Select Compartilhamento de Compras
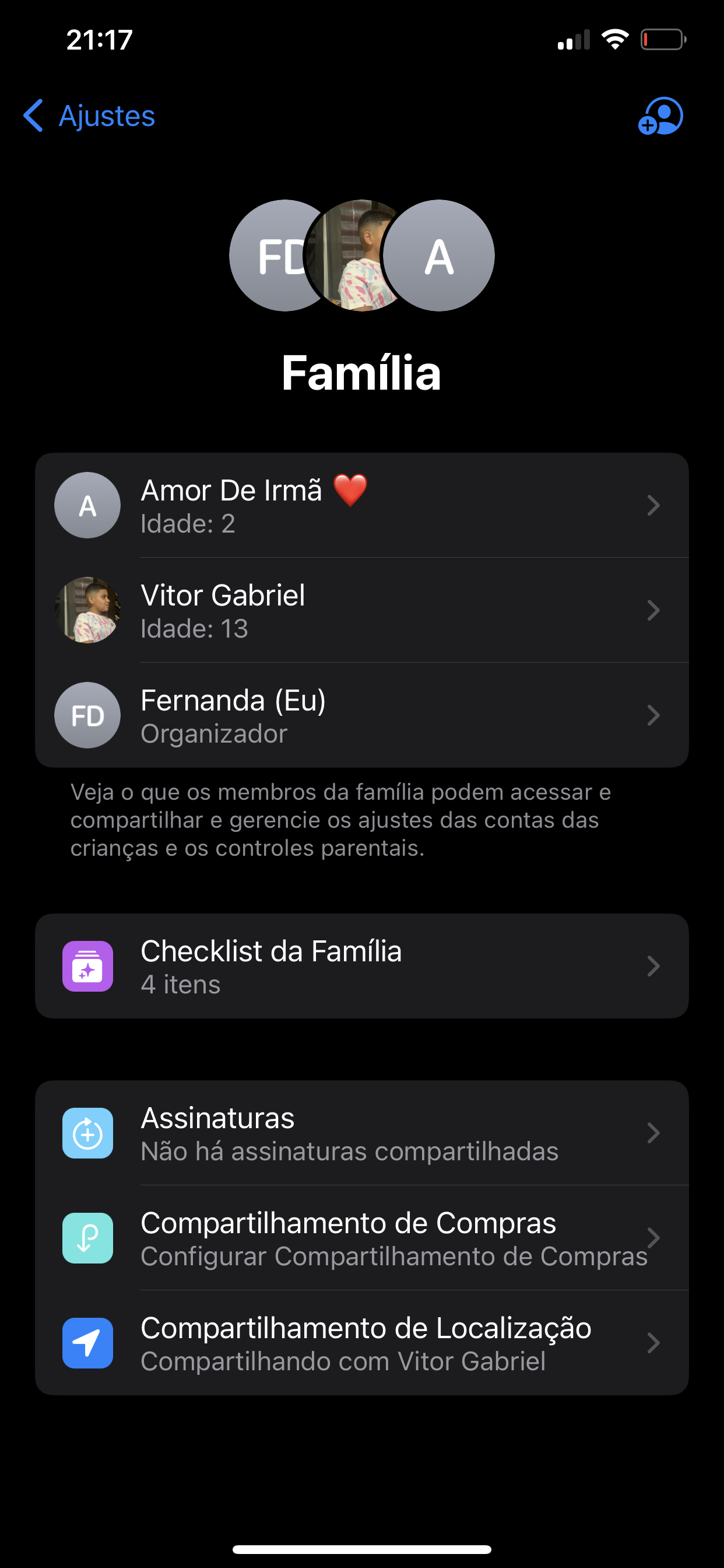The width and height of the screenshot is (724, 1568). tap(361, 1238)
